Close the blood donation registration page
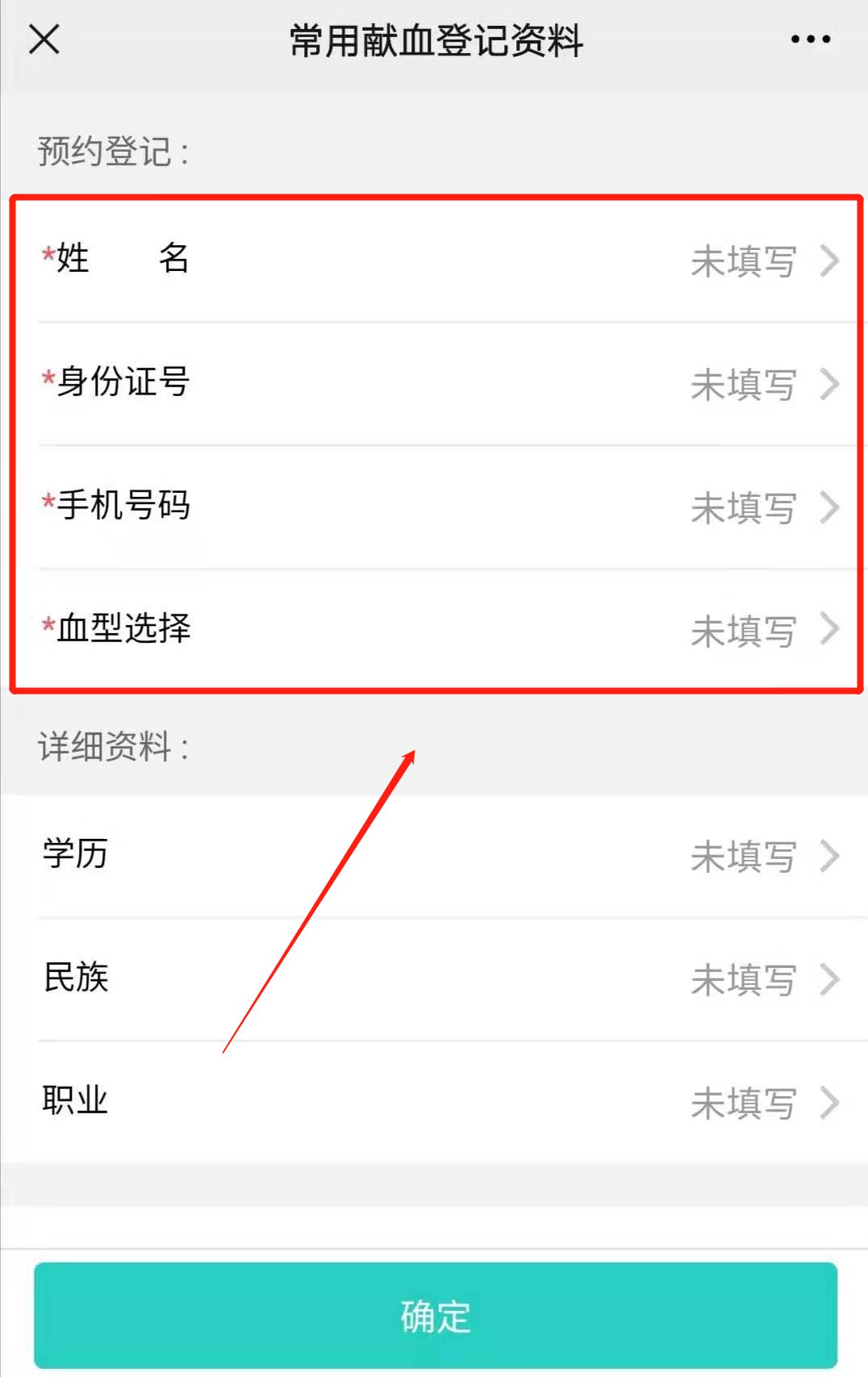The width and height of the screenshot is (868, 1377). tap(44, 39)
